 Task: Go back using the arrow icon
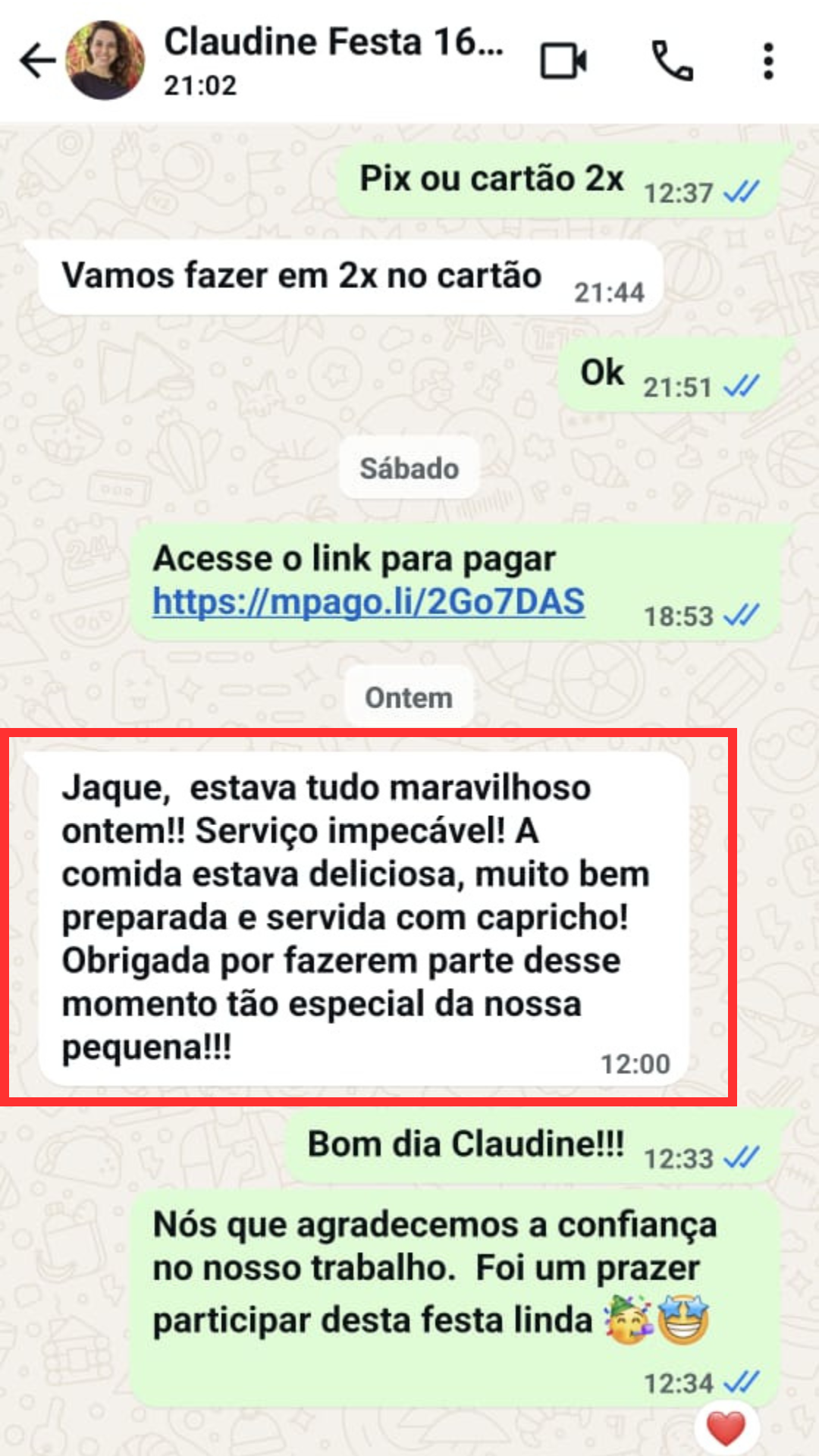coord(38,61)
